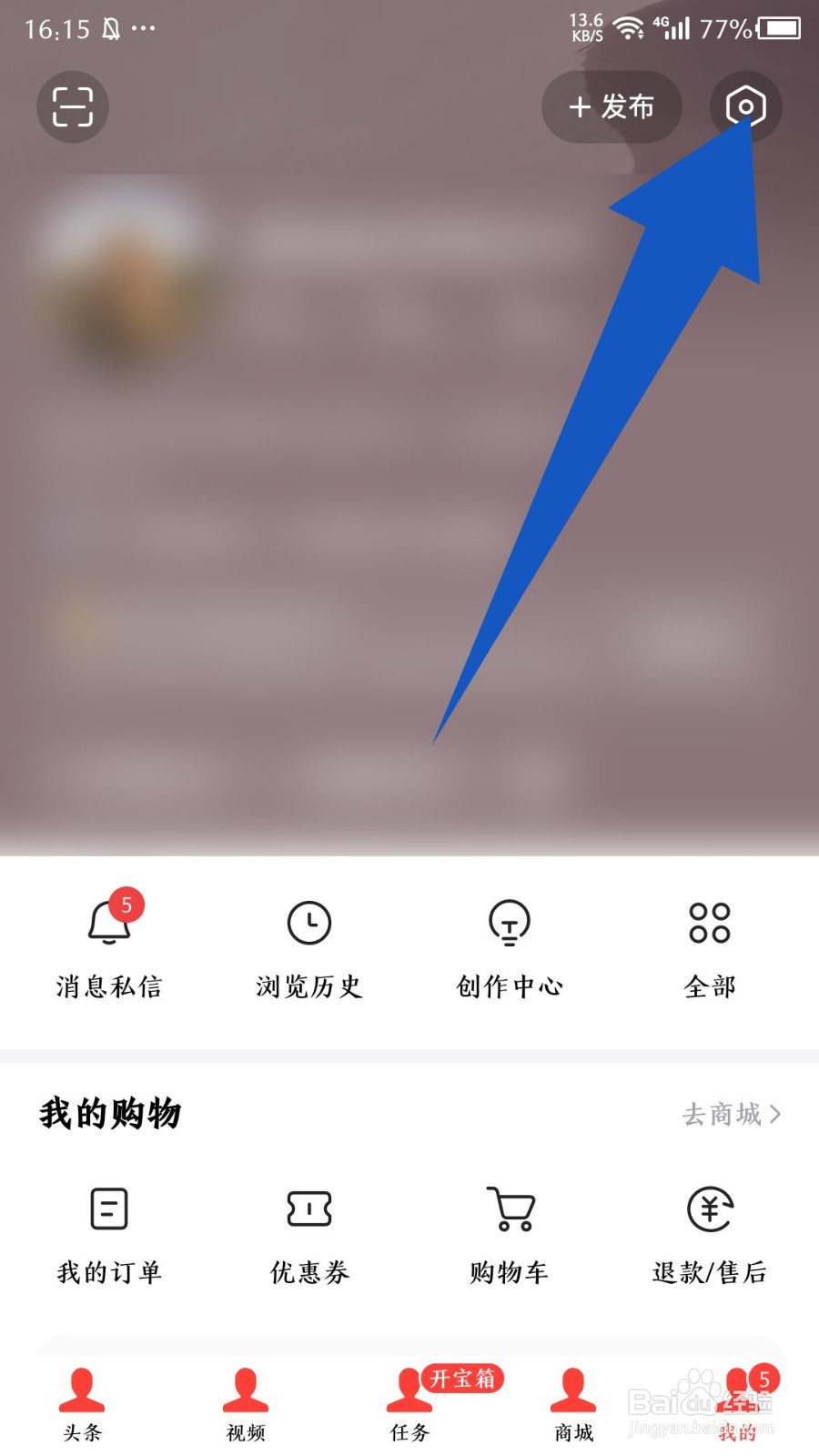Open camera settings via hexagon camera icon

745,106
